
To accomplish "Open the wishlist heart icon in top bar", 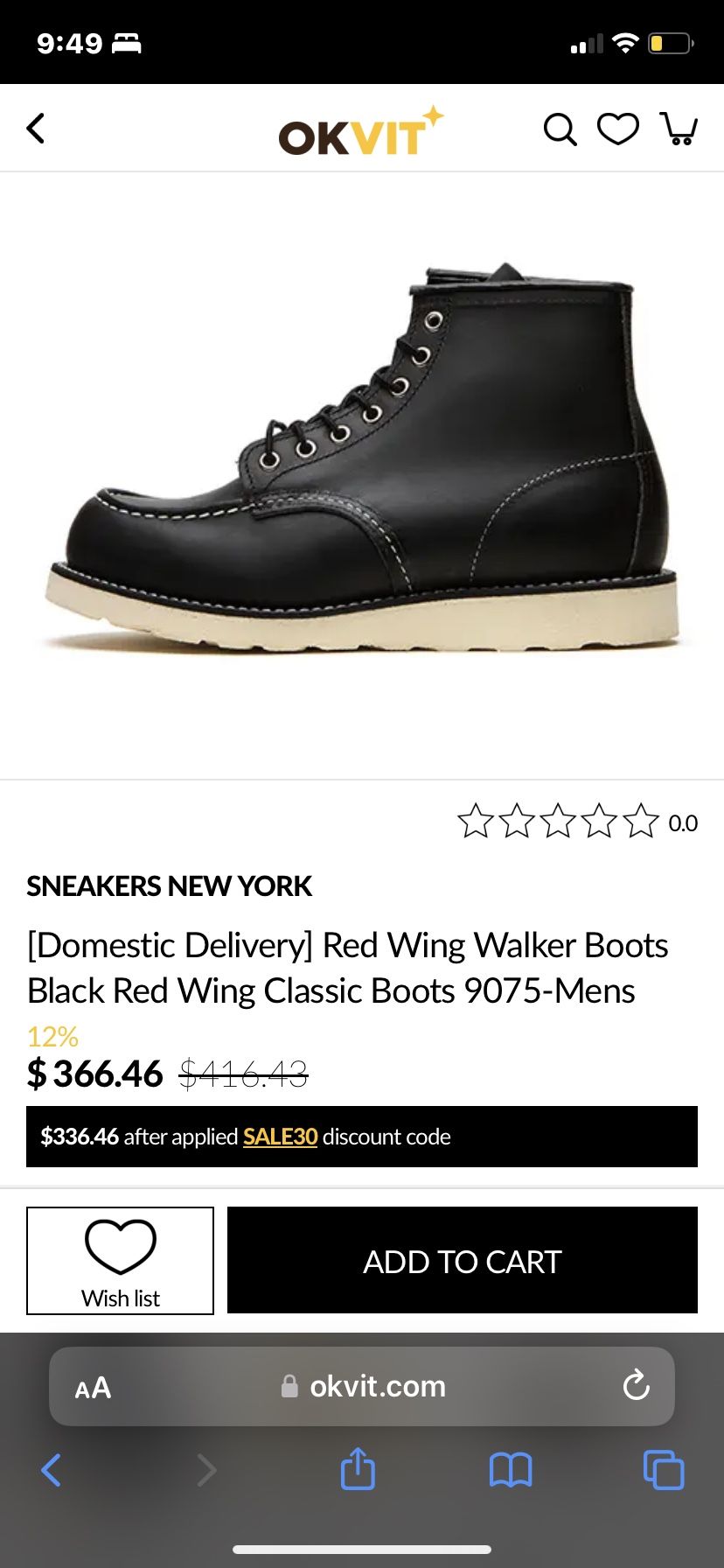I will (618, 128).
